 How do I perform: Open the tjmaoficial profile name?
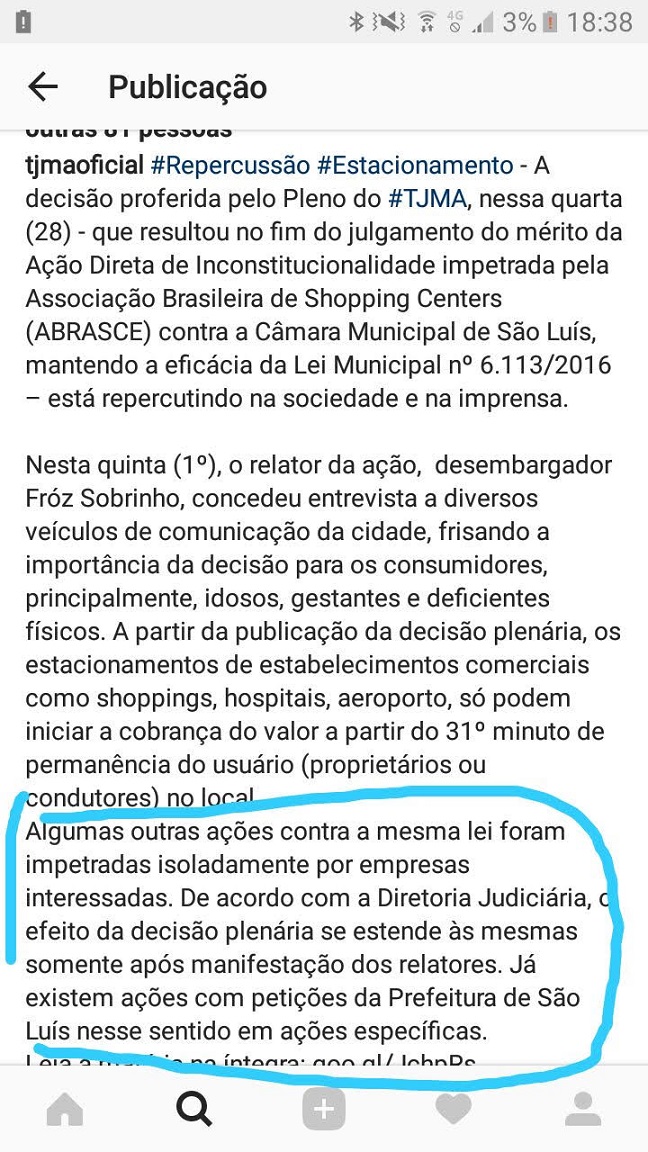(84, 165)
